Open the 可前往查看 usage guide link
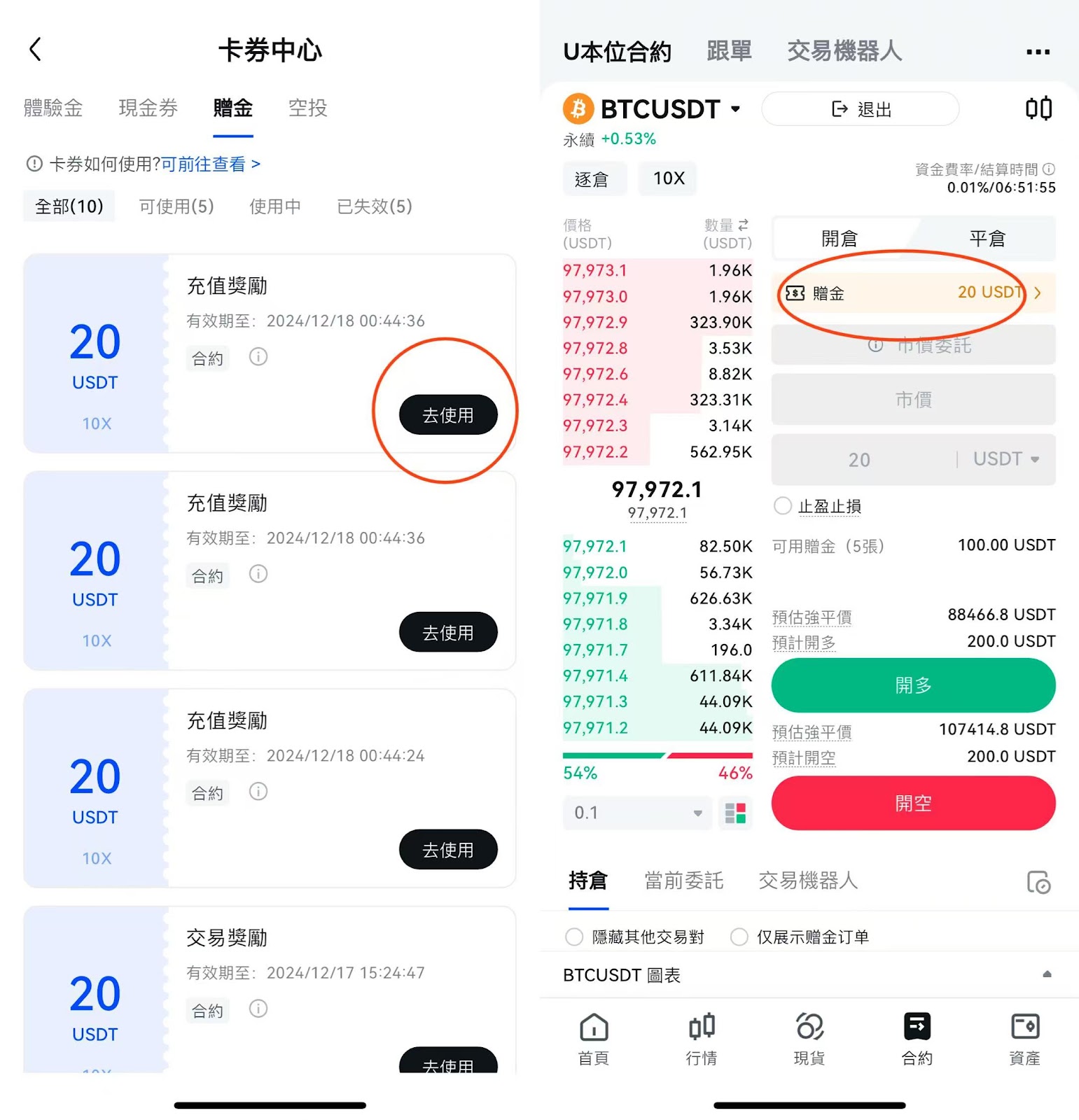 coord(210,164)
